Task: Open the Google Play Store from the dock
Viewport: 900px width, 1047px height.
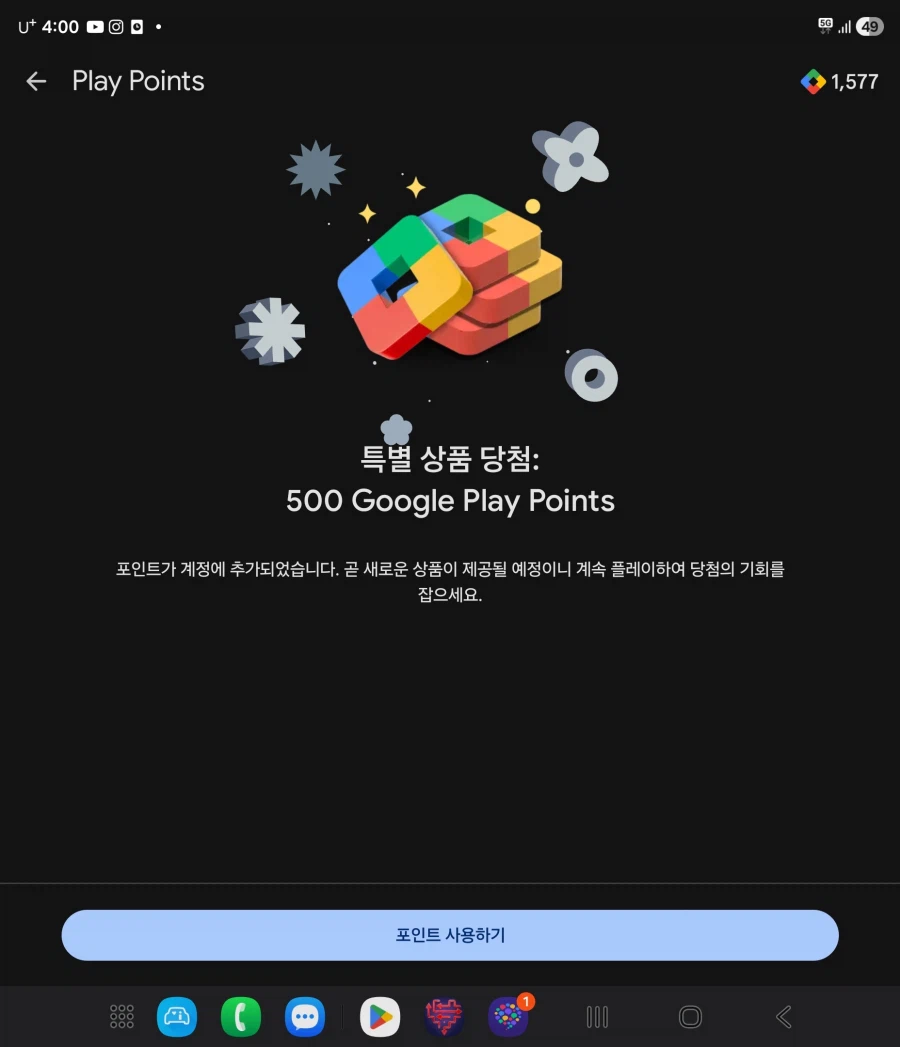Action: click(379, 1015)
